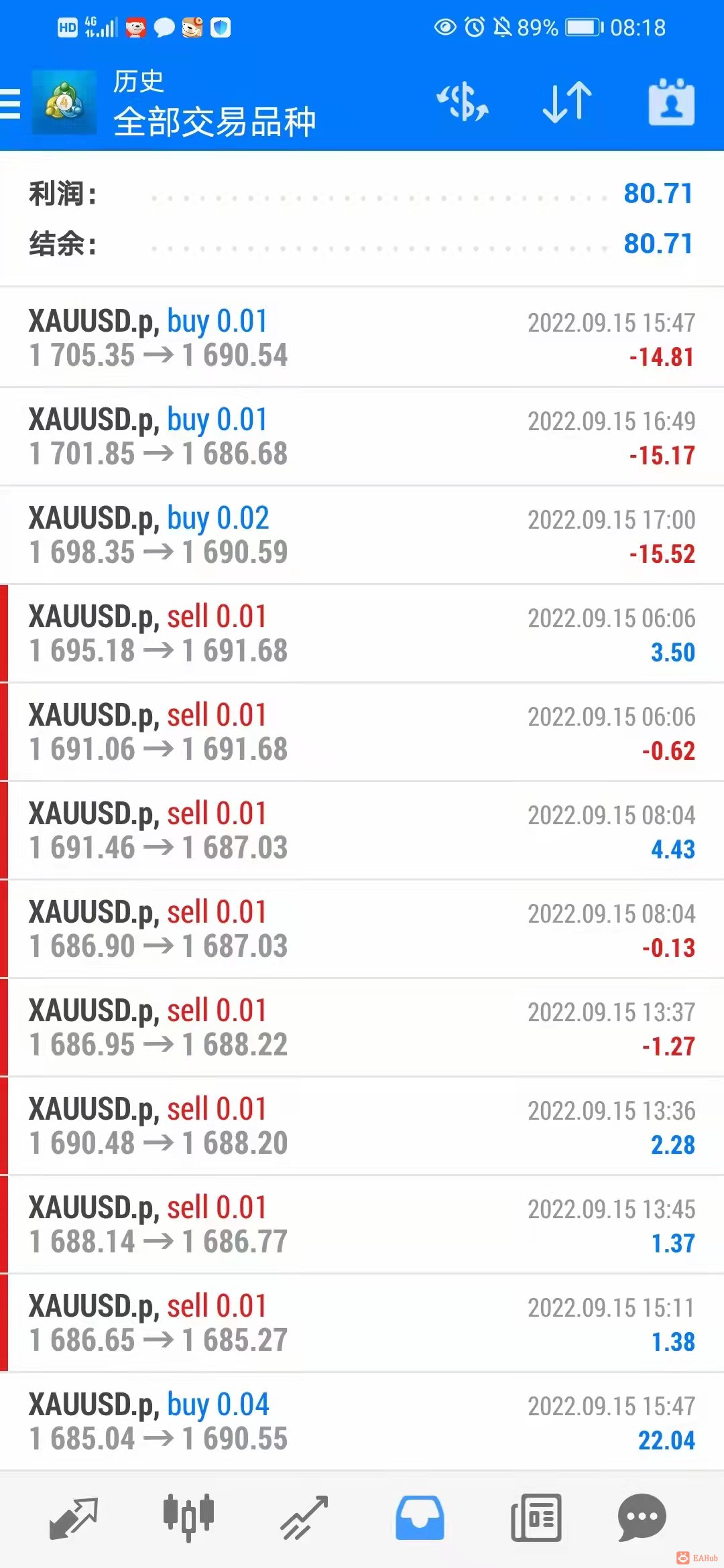Open the calendar date range picker
The image size is (724, 1568).
[x=671, y=103]
